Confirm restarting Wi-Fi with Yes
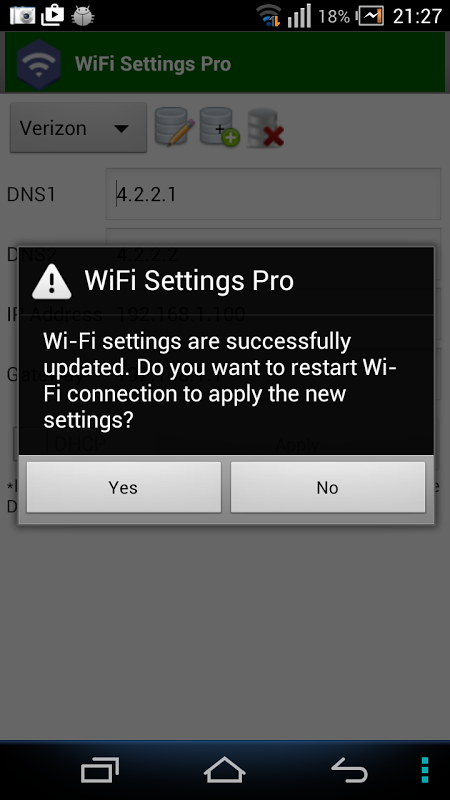450x800 pixels. coord(123,487)
